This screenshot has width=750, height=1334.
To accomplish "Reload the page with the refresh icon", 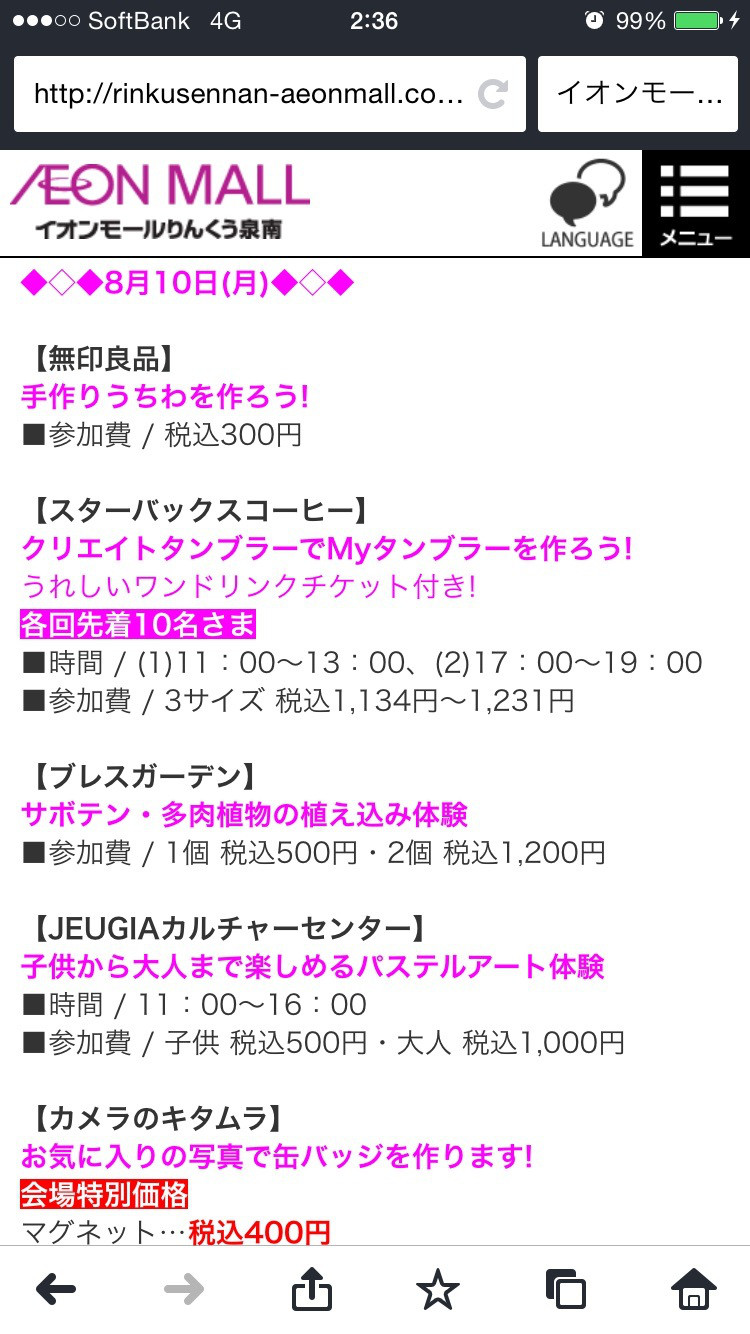I will (492, 94).
